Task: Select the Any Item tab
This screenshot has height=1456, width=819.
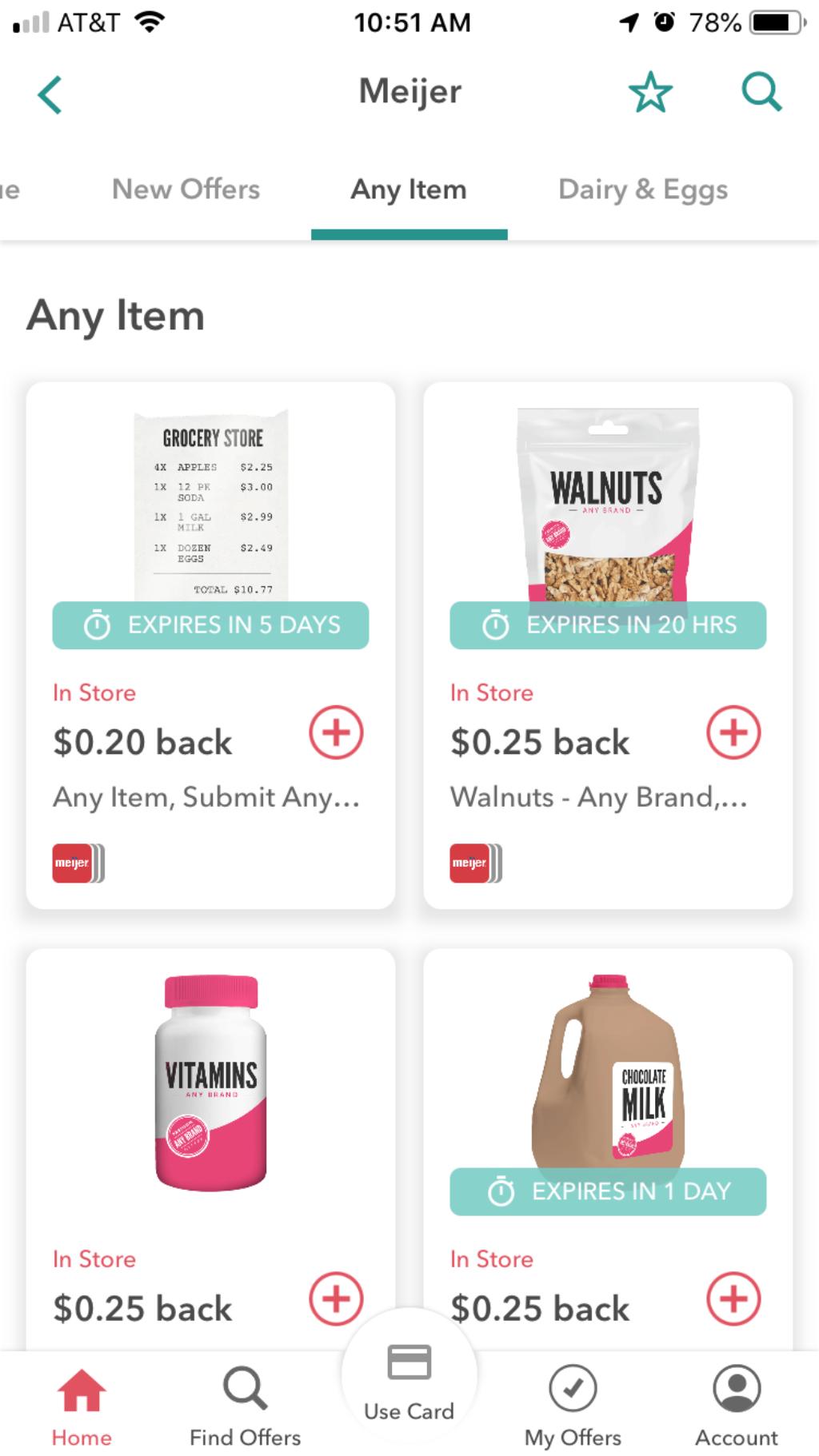Action: click(x=409, y=189)
